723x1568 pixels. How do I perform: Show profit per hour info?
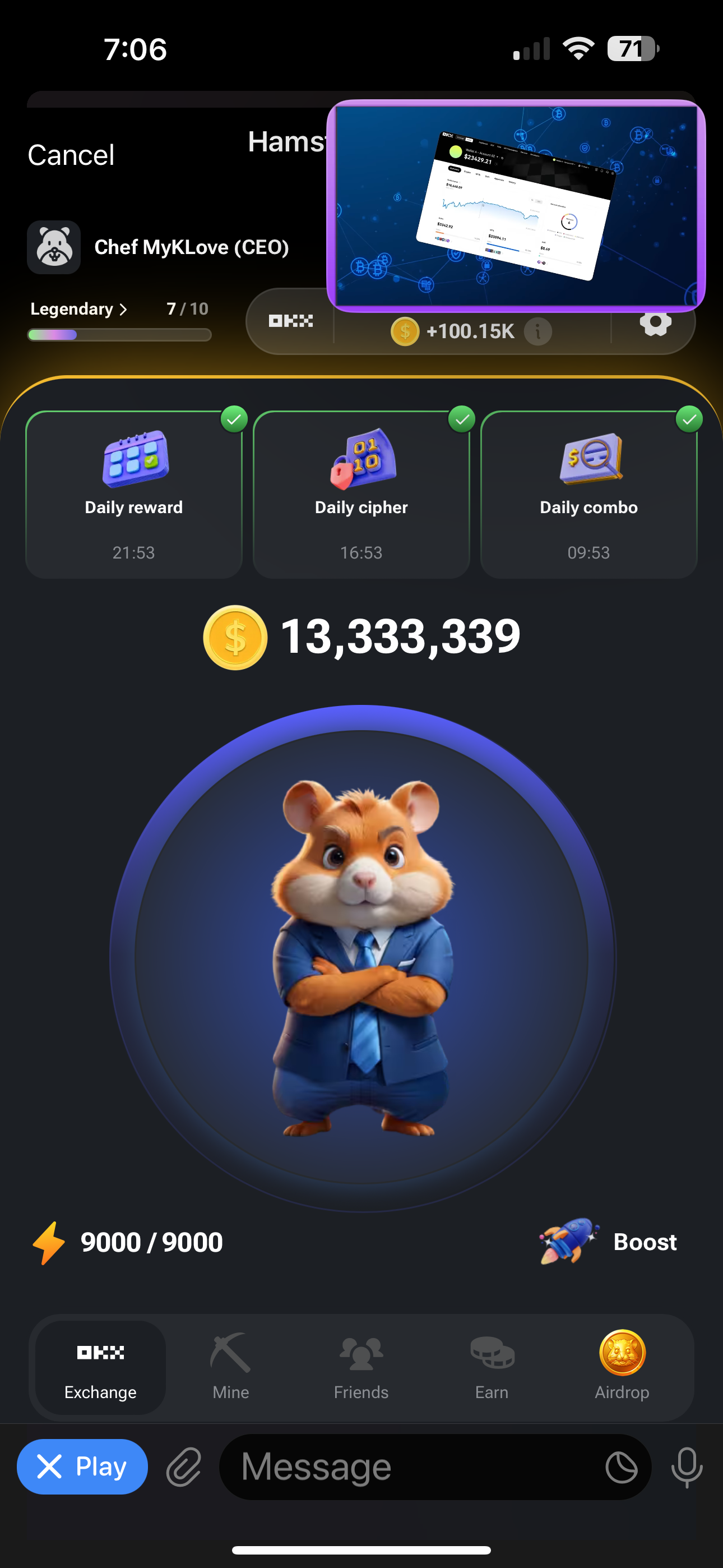tap(538, 332)
